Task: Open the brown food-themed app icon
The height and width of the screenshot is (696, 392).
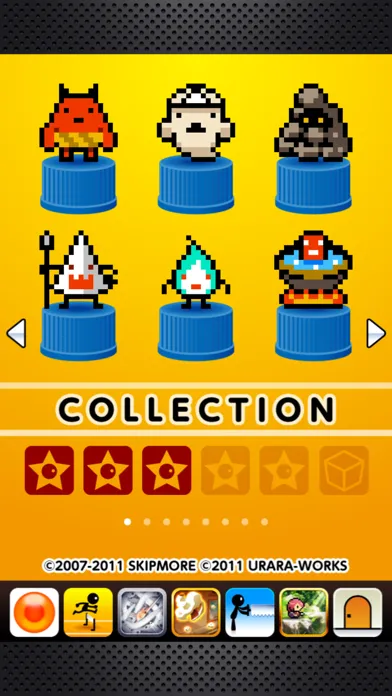Action: 196,612
